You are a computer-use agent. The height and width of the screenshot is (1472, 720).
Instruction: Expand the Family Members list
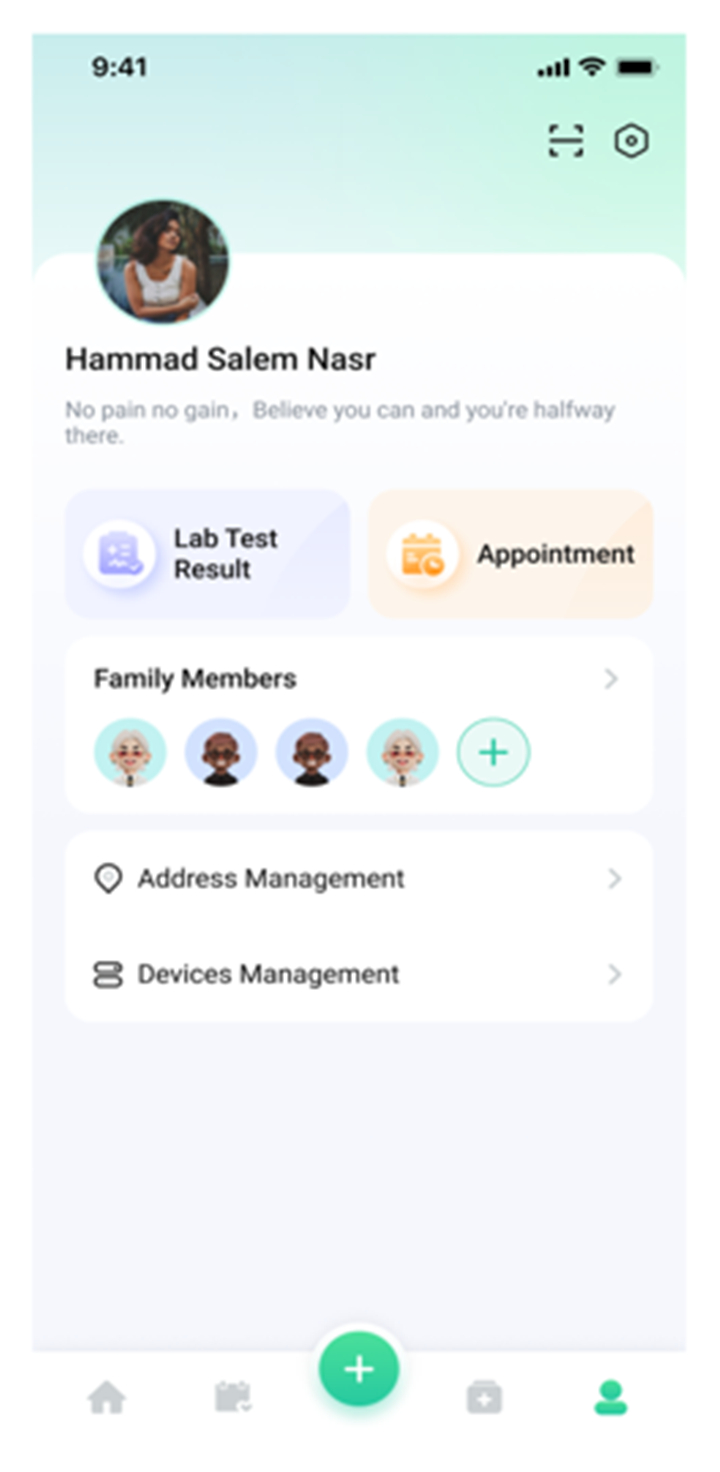[612, 679]
